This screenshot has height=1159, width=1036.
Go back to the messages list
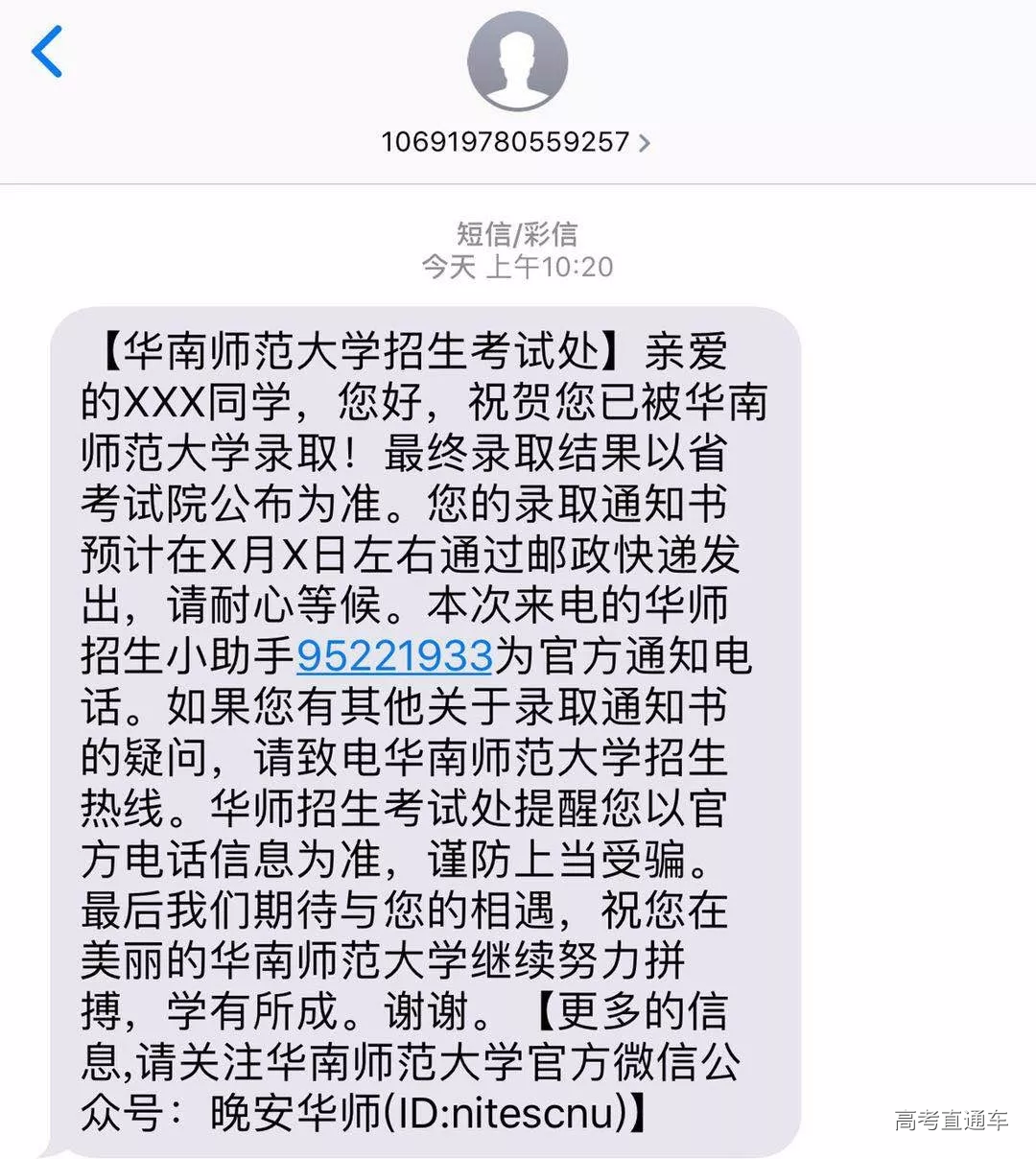[x=47, y=53]
